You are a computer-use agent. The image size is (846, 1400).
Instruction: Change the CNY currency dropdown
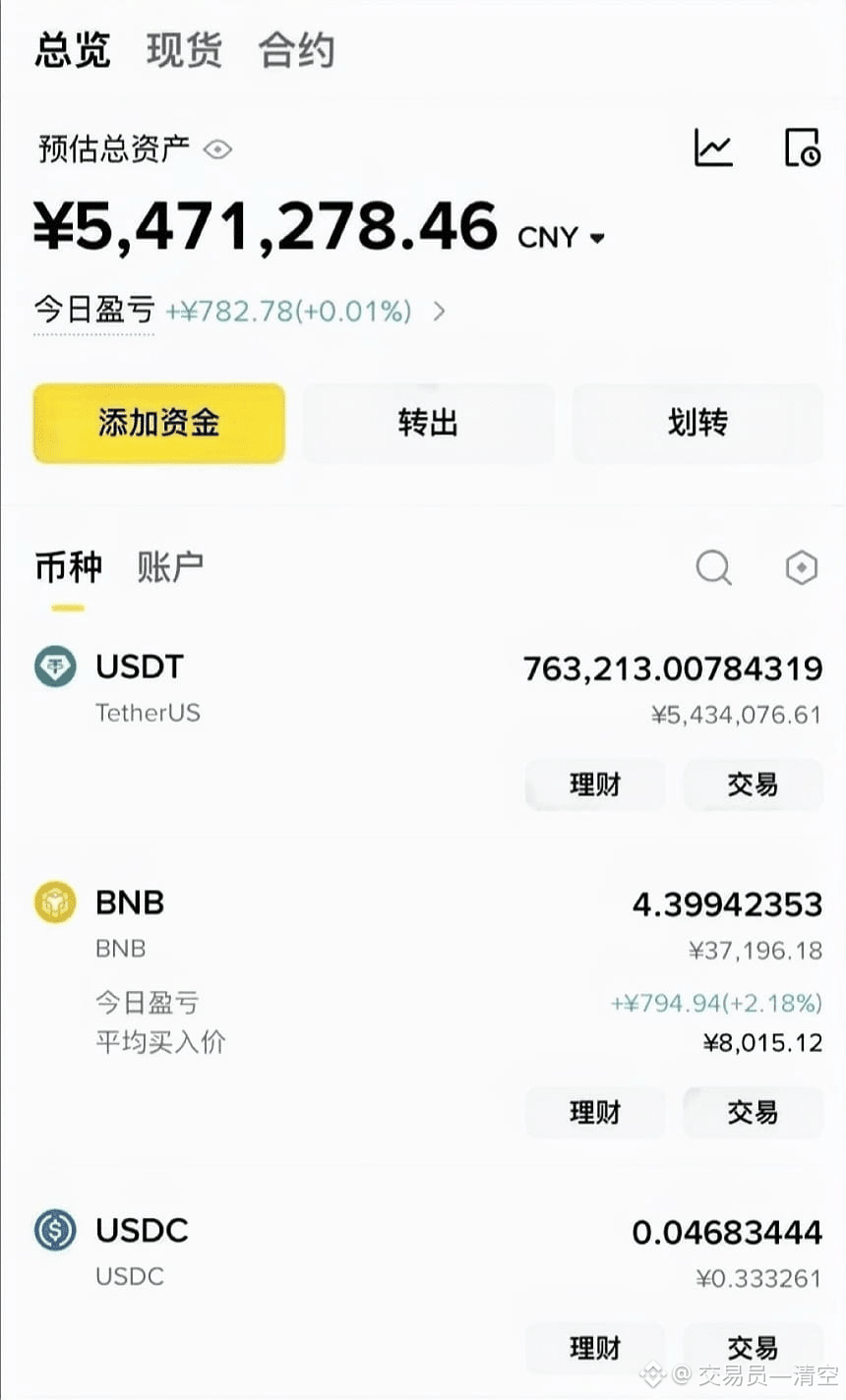pos(562,237)
